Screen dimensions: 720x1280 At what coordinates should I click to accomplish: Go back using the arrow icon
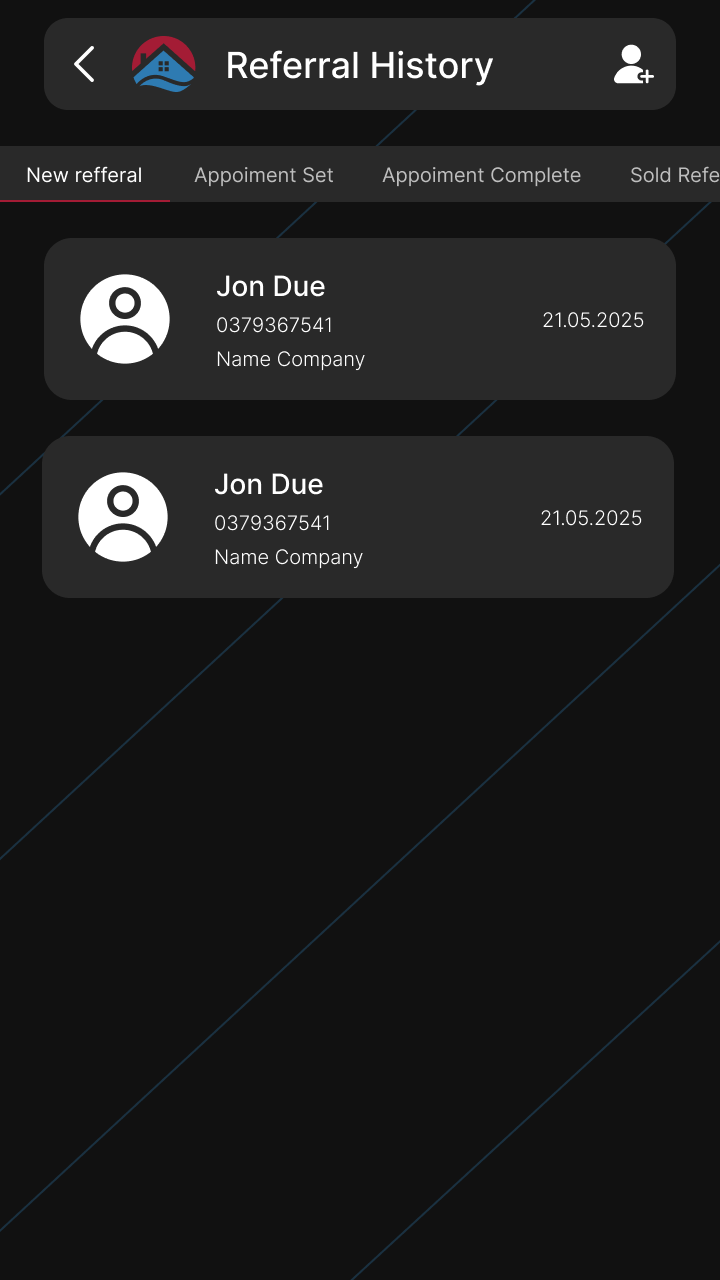(84, 65)
